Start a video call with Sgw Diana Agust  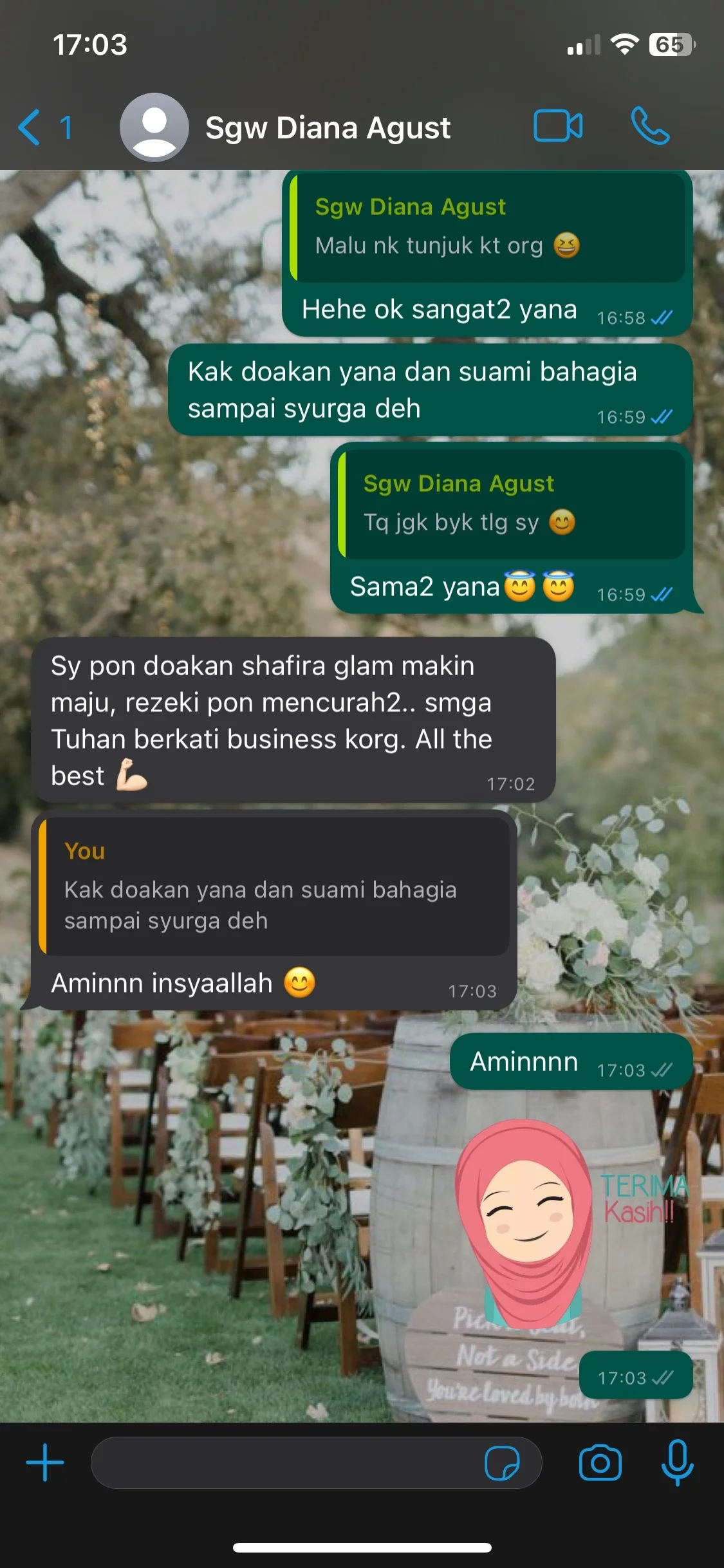557,126
